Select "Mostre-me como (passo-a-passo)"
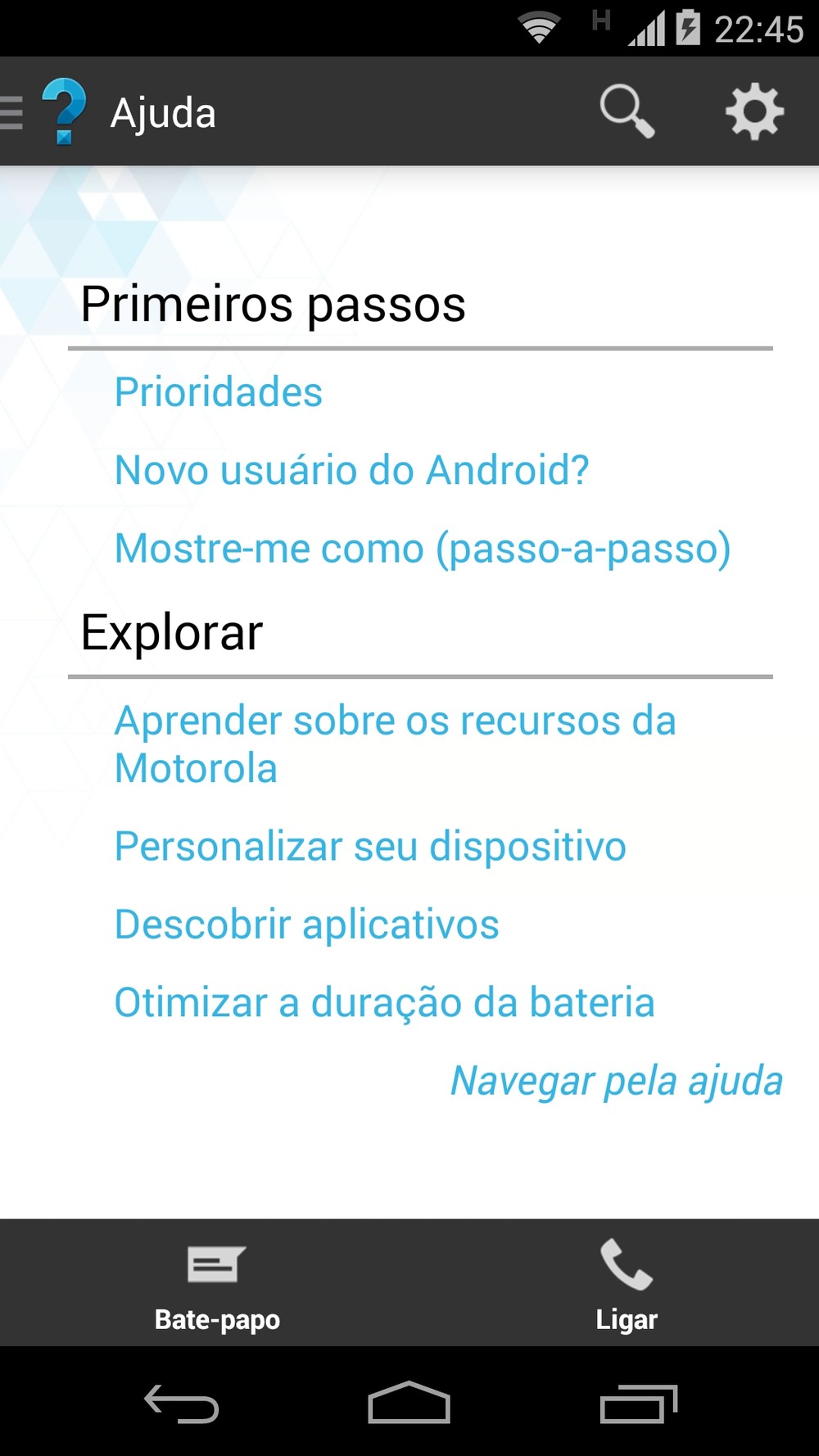Screen dimensions: 819x1456 [422, 549]
